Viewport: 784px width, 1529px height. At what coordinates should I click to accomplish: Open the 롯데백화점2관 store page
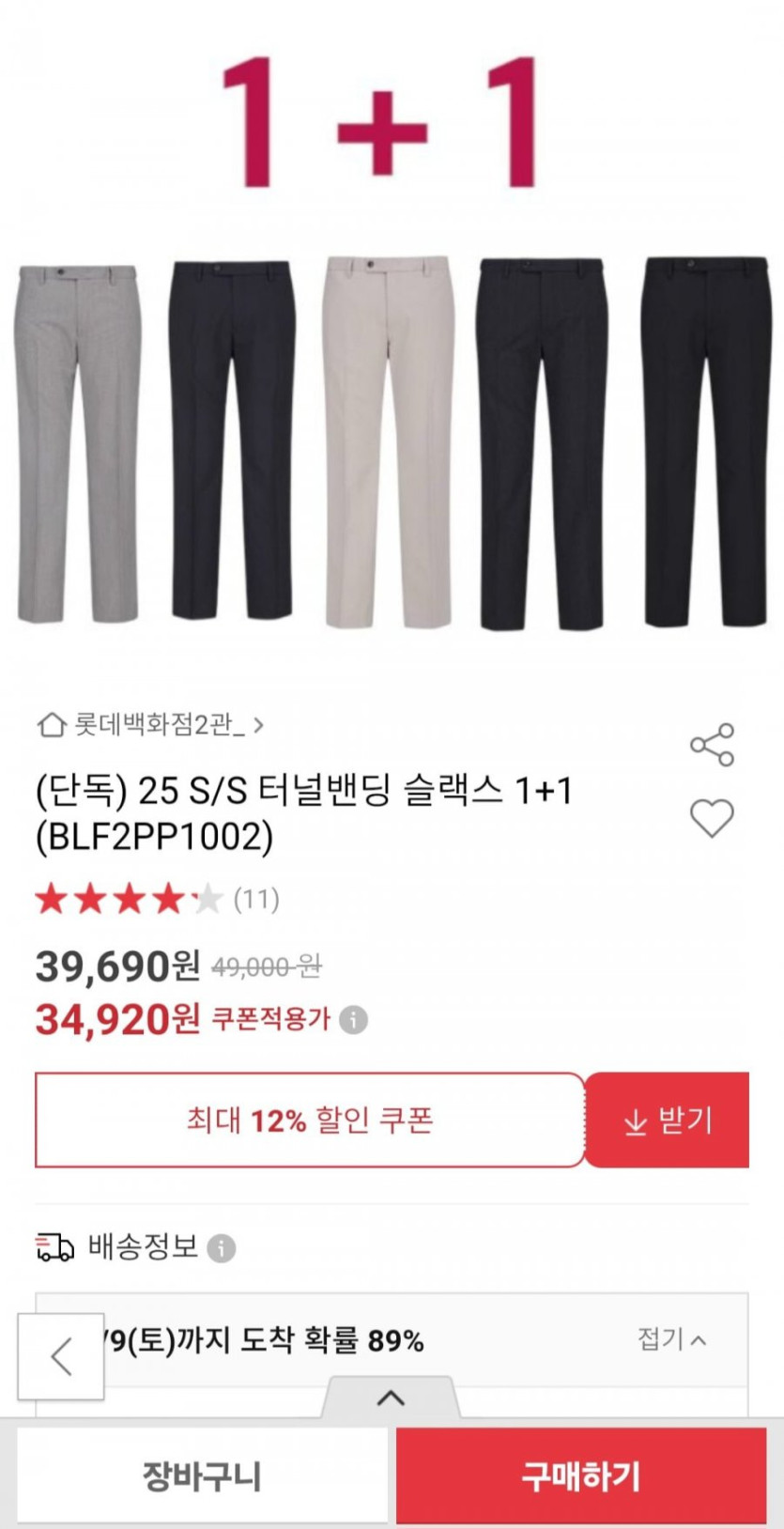click(x=150, y=725)
